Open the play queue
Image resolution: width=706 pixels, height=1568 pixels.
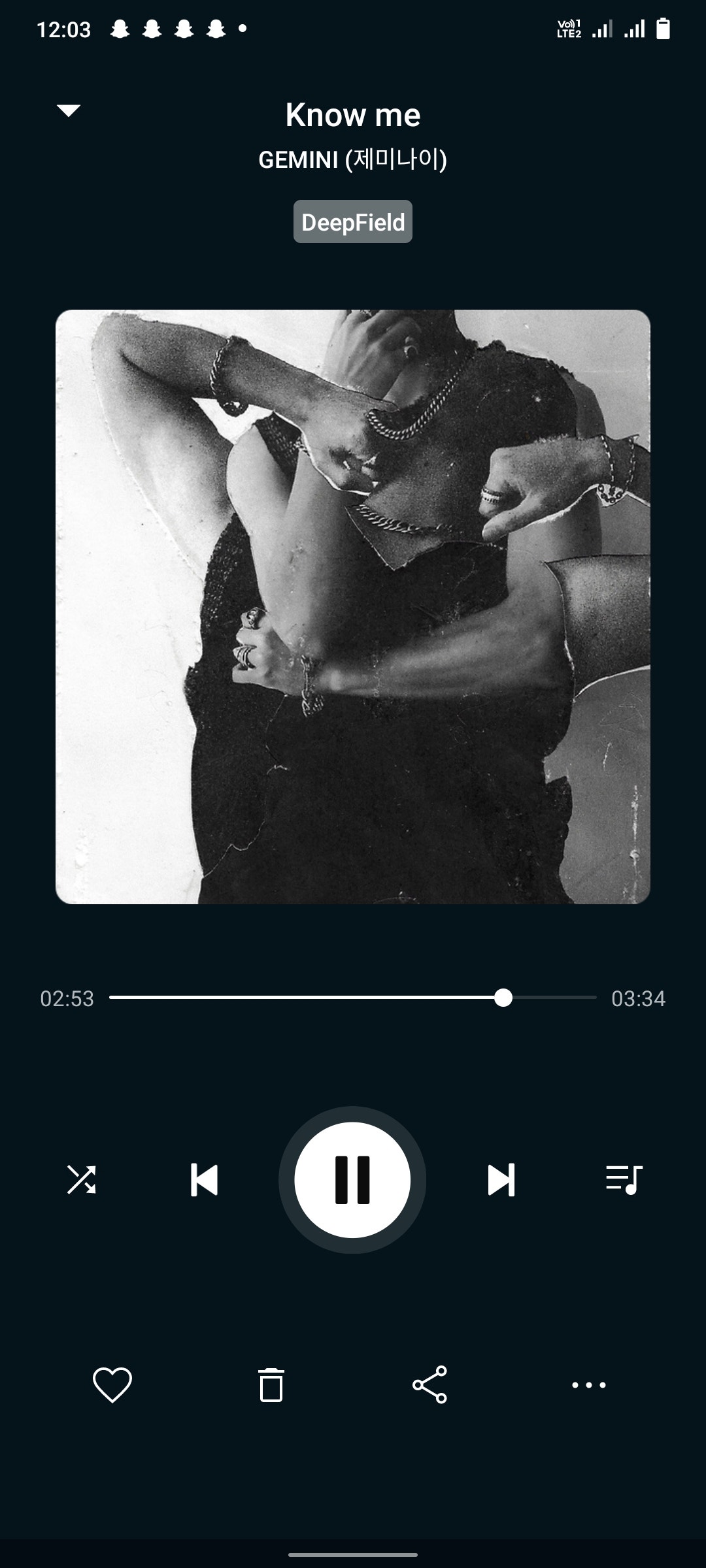[624, 1180]
